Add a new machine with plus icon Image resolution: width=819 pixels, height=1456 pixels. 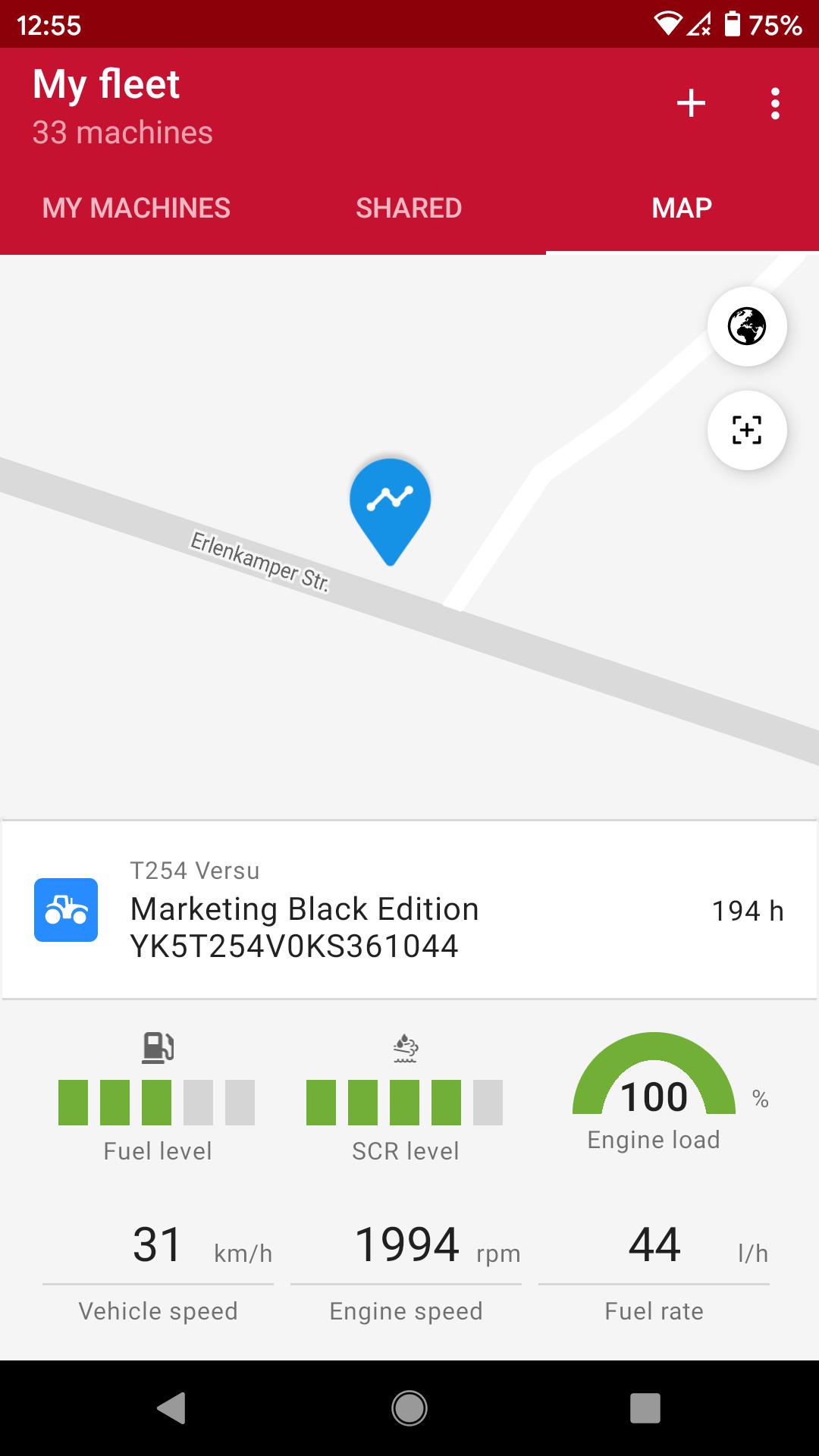coord(691,103)
